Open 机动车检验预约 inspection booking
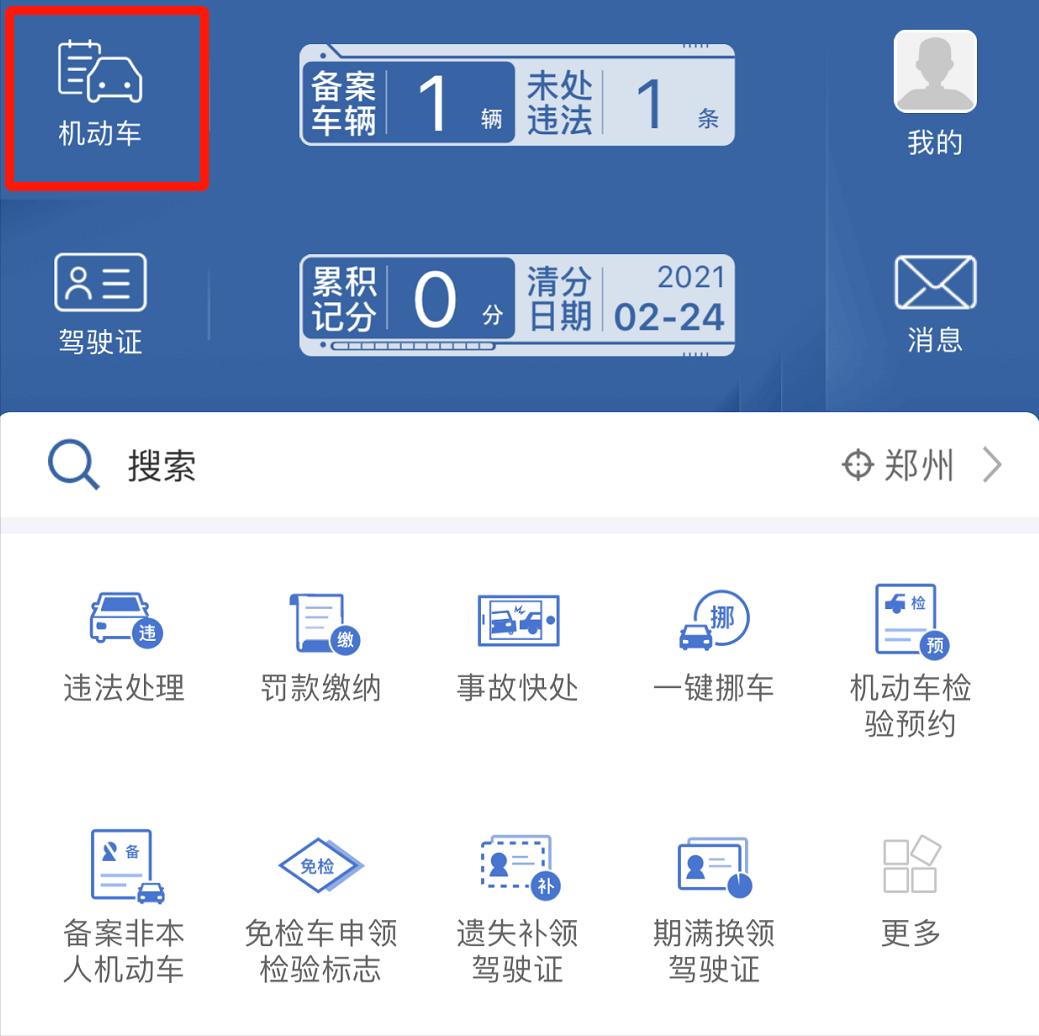Viewport: 1039px width, 1036px height. 909,660
